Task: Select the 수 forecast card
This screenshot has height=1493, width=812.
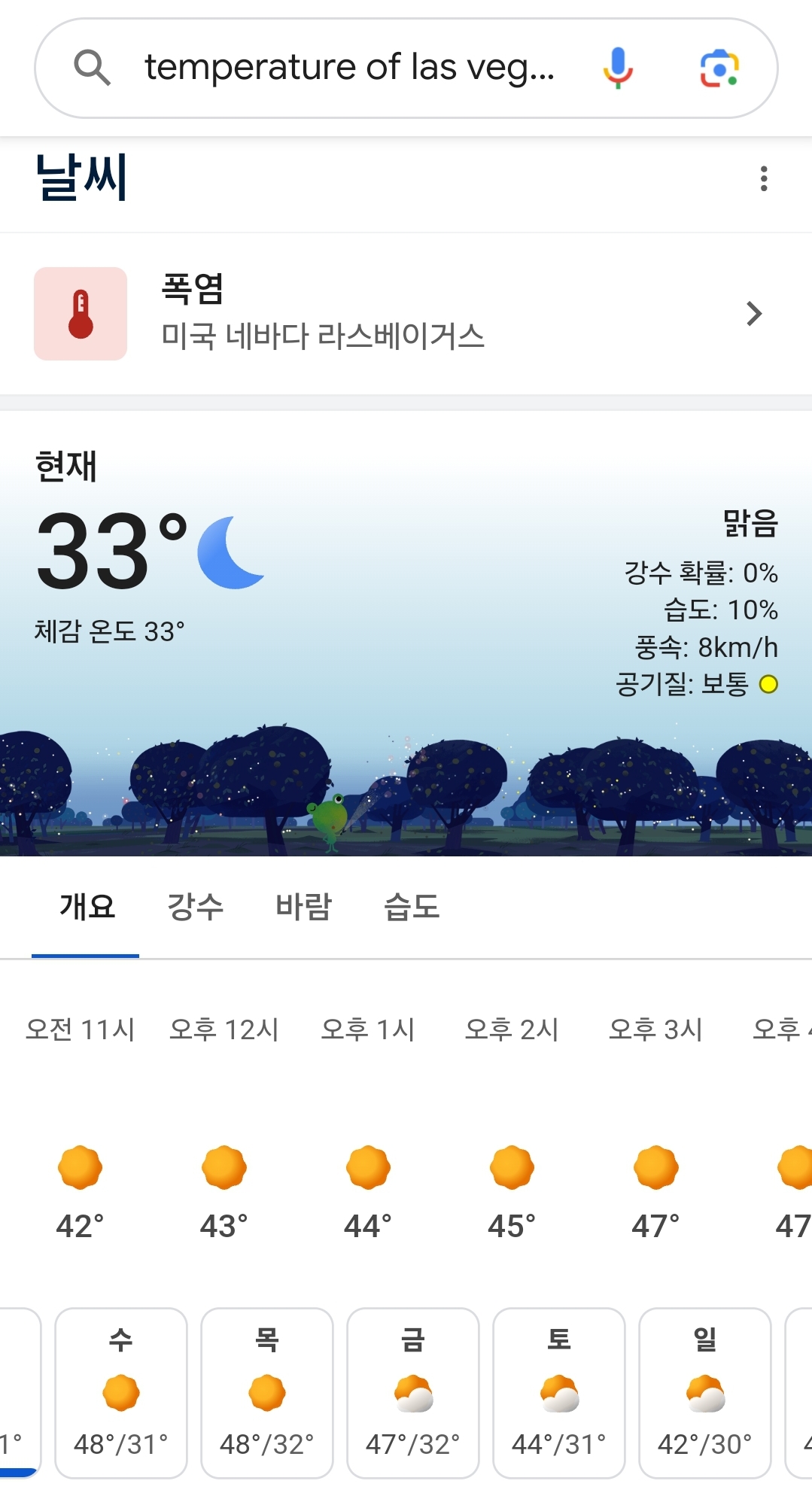Action: (x=121, y=1393)
